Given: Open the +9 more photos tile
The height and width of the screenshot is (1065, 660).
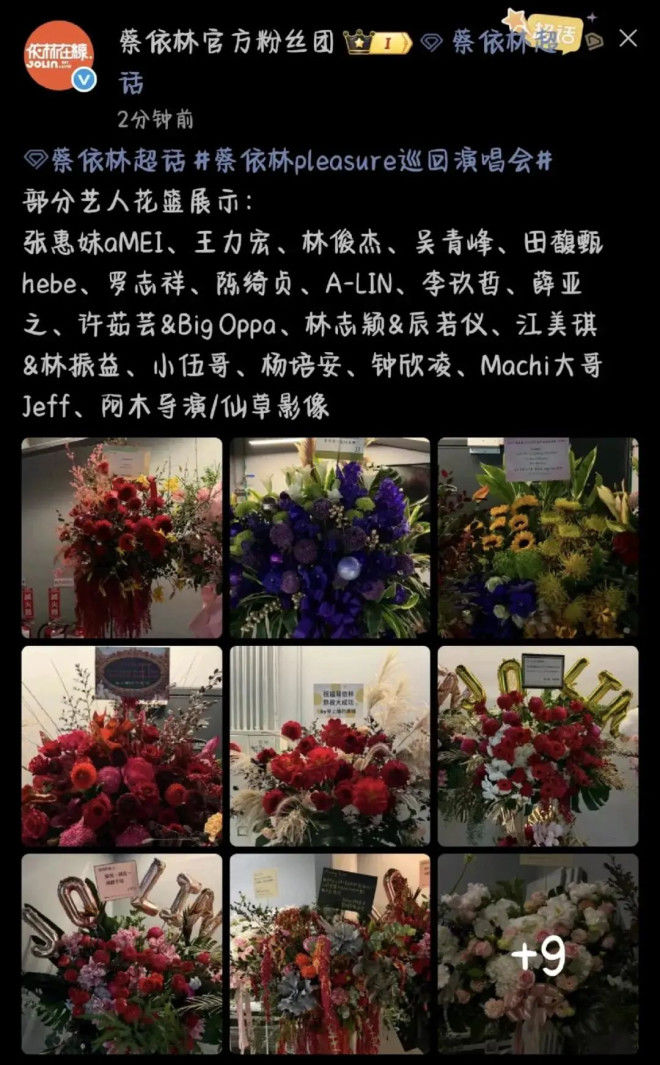Looking at the screenshot, I should (x=537, y=953).
